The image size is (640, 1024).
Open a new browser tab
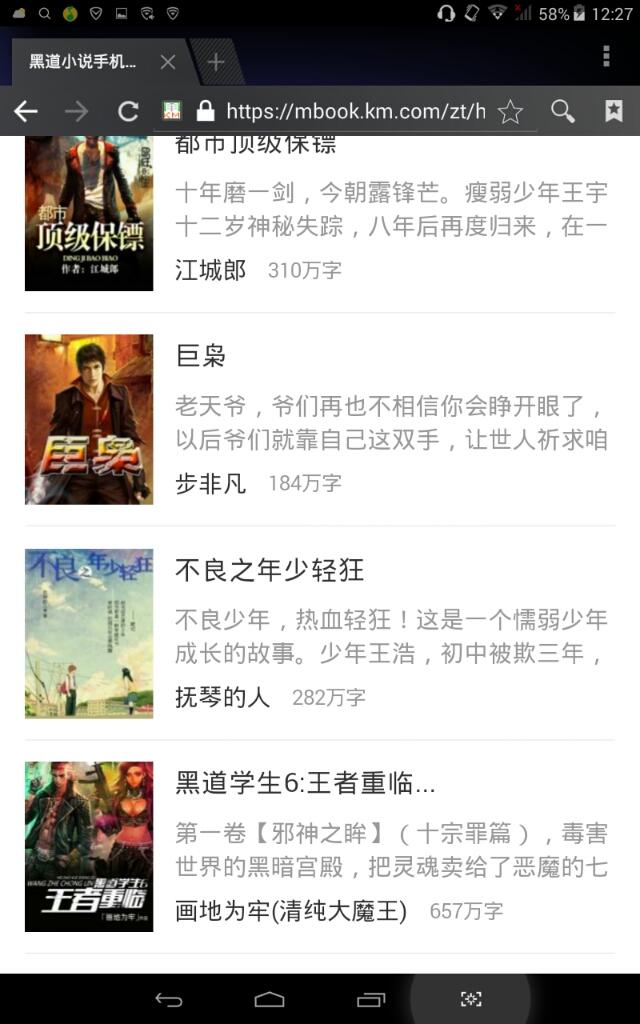(x=216, y=62)
